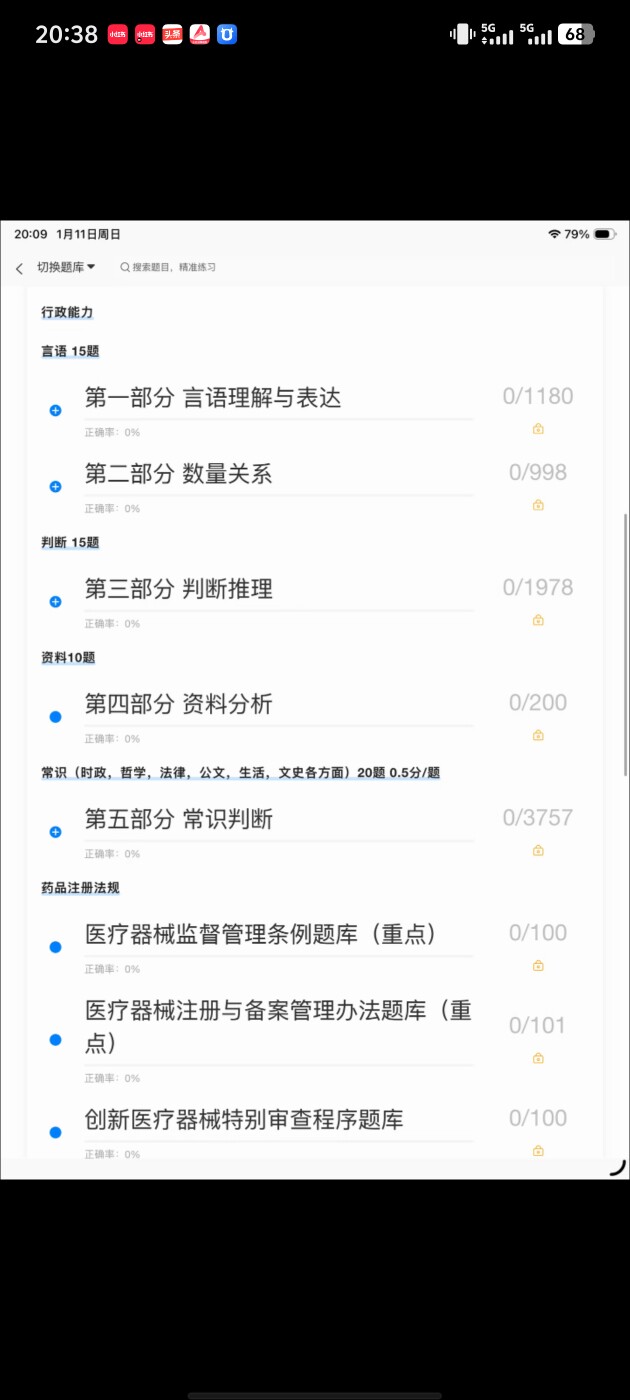
Task: Select 第五部分 常识判断 row
Action: click(x=179, y=820)
